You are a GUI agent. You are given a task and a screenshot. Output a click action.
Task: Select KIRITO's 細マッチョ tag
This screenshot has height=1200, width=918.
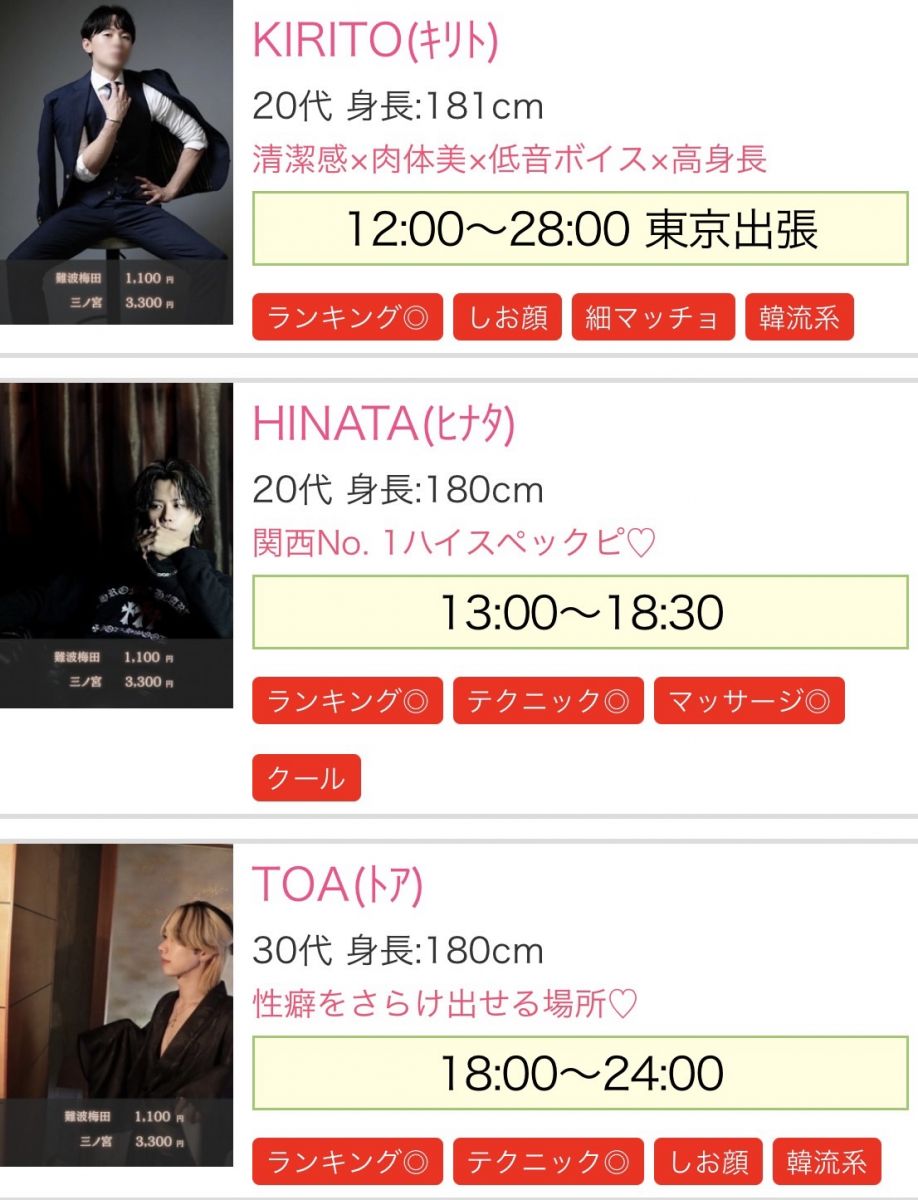coord(653,318)
